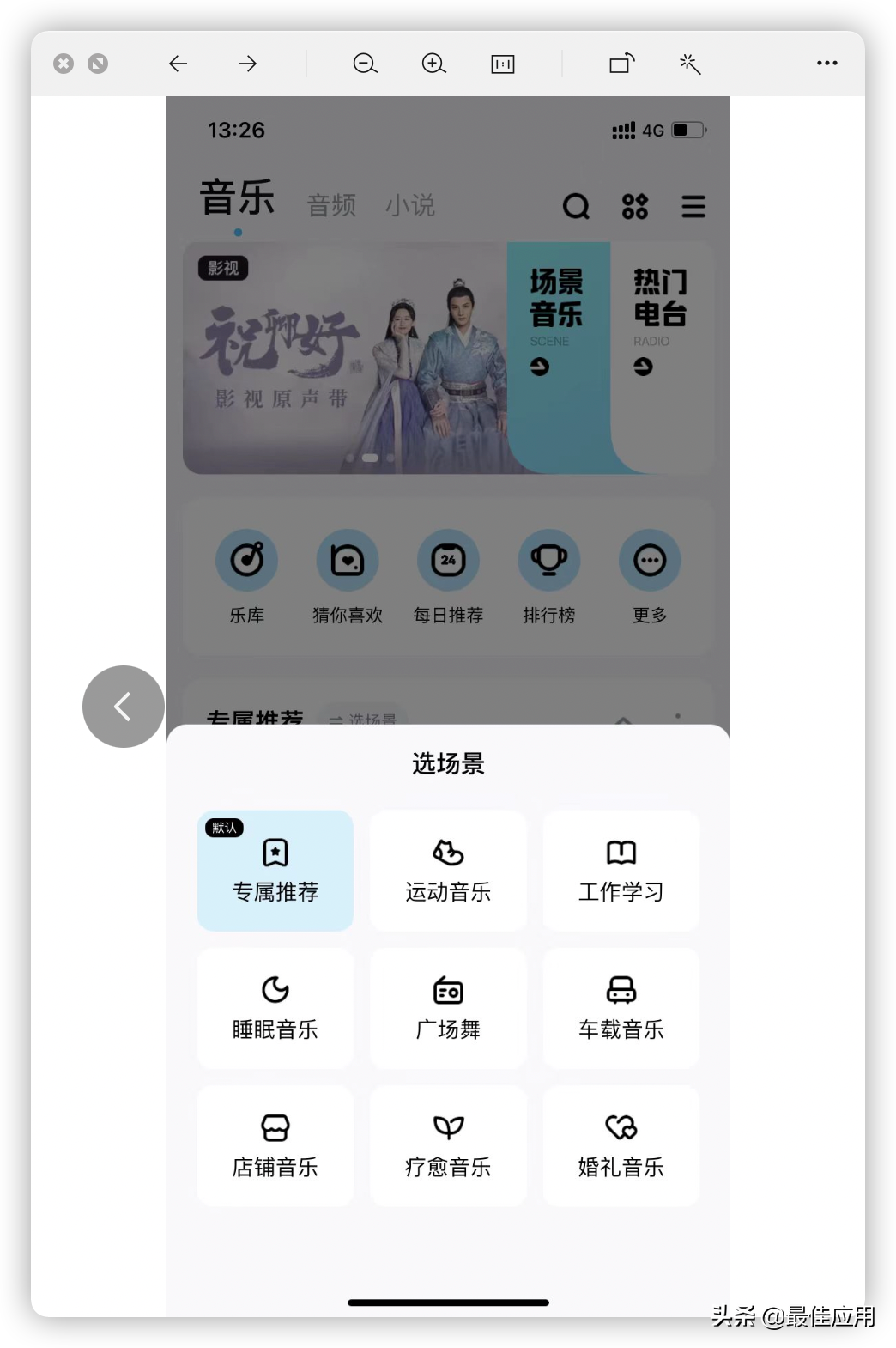Image resolution: width=896 pixels, height=1348 pixels.
Task: Close the image viewer window
Action: pyautogui.click(x=64, y=64)
